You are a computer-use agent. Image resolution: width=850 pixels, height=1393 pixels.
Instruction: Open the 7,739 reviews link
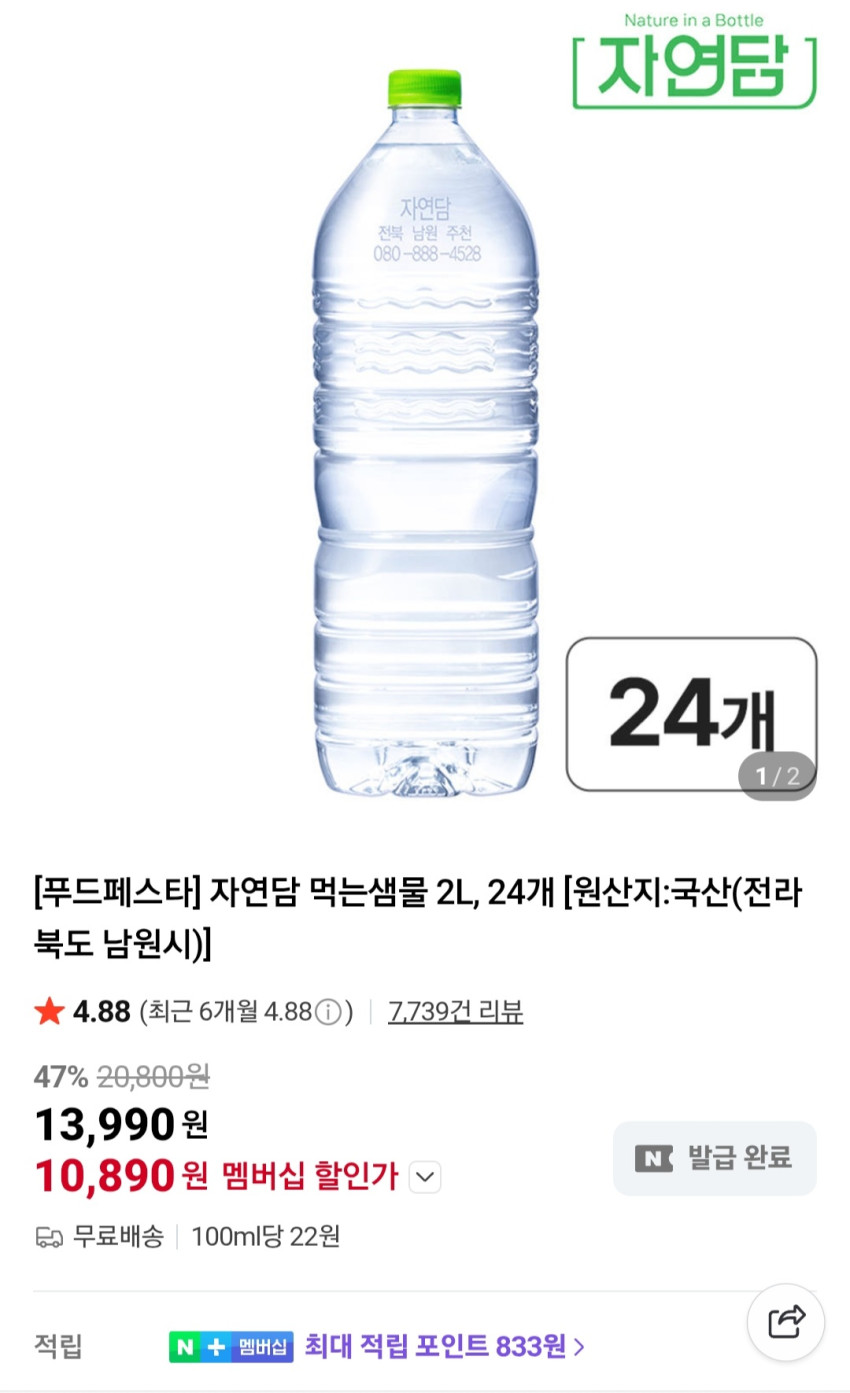[455, 1012]
